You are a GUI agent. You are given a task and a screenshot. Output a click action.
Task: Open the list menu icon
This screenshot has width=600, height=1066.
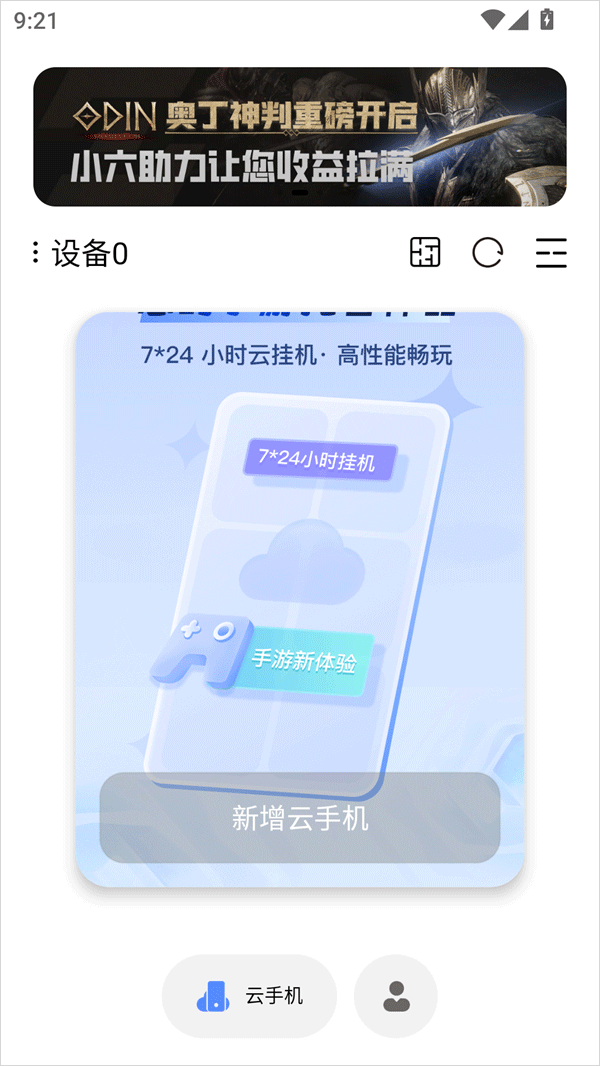(x=551, y=253)
